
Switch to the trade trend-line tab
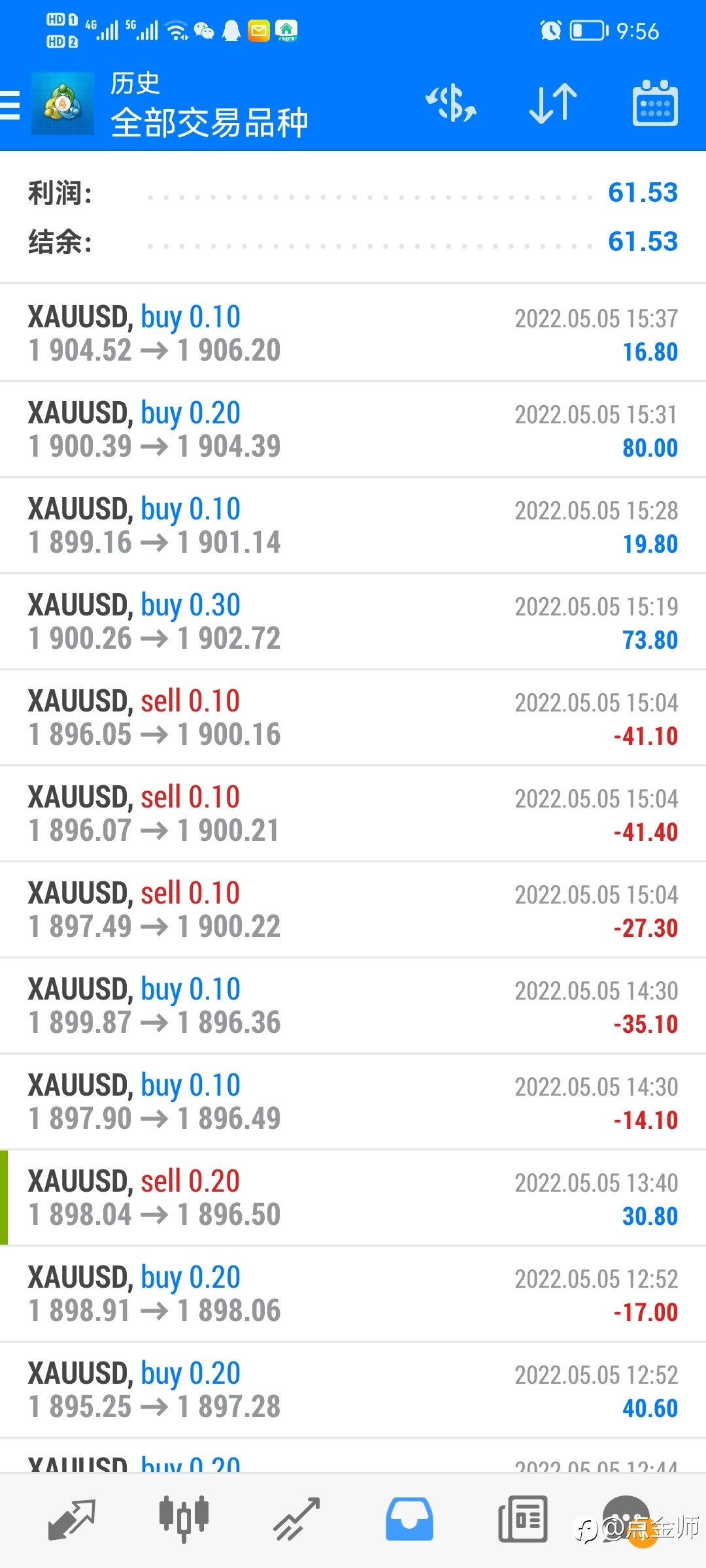click(296, 1519)
